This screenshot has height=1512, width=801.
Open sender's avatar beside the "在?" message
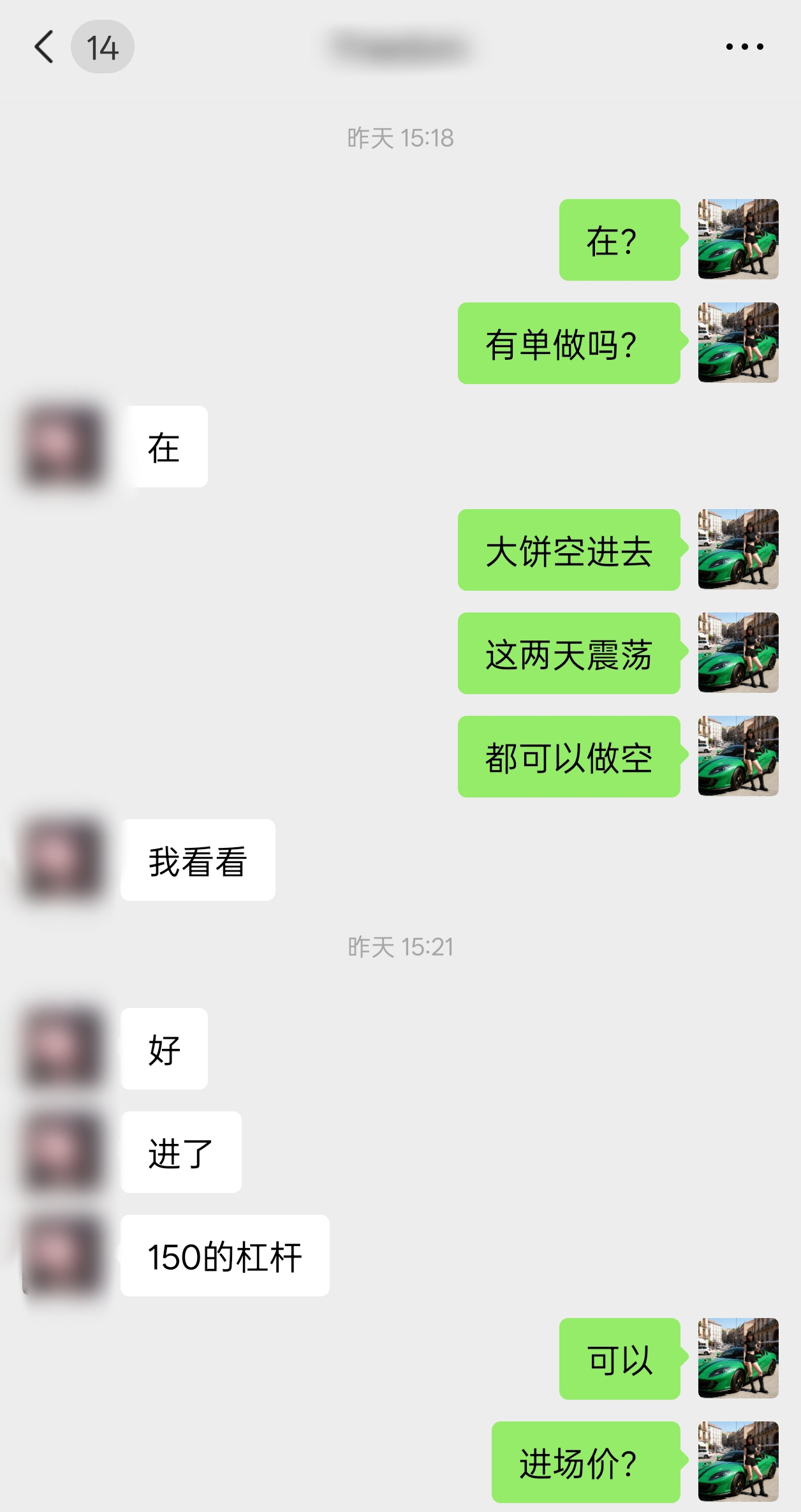click(738, 239)
